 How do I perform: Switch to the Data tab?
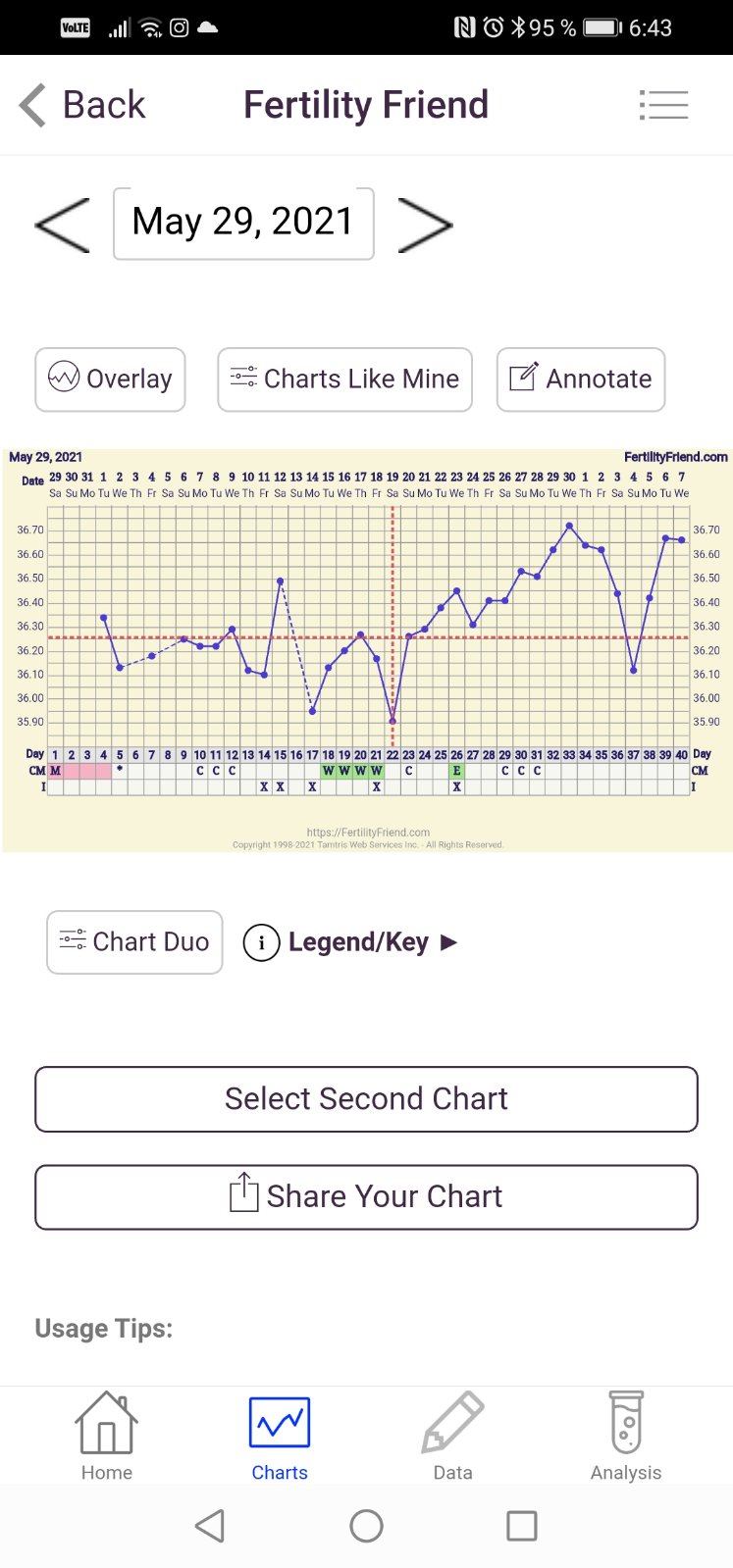452,1437
